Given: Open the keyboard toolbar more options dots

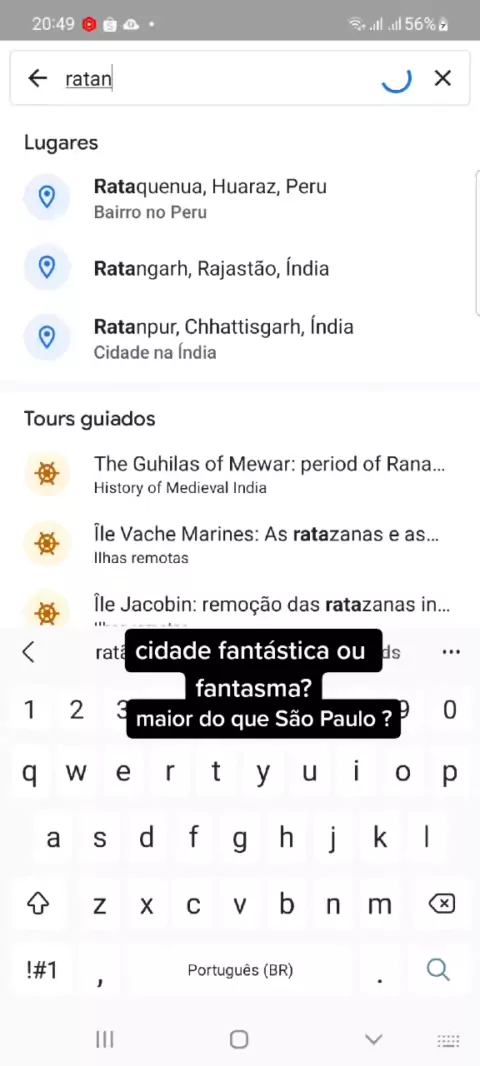Looking at the screenshot, I should click(451, 652).
